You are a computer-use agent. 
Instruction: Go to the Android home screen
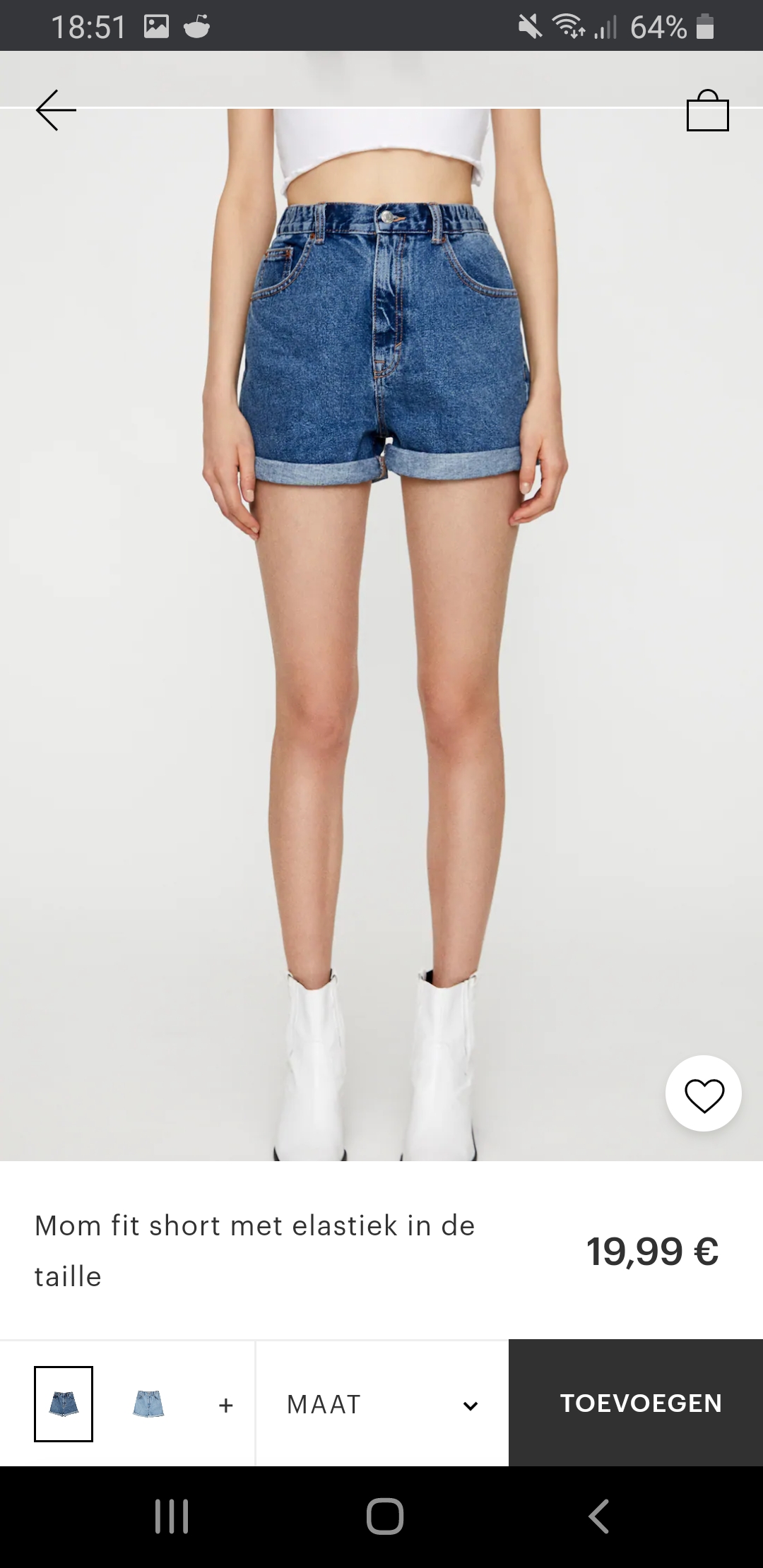click(385, 1516)
